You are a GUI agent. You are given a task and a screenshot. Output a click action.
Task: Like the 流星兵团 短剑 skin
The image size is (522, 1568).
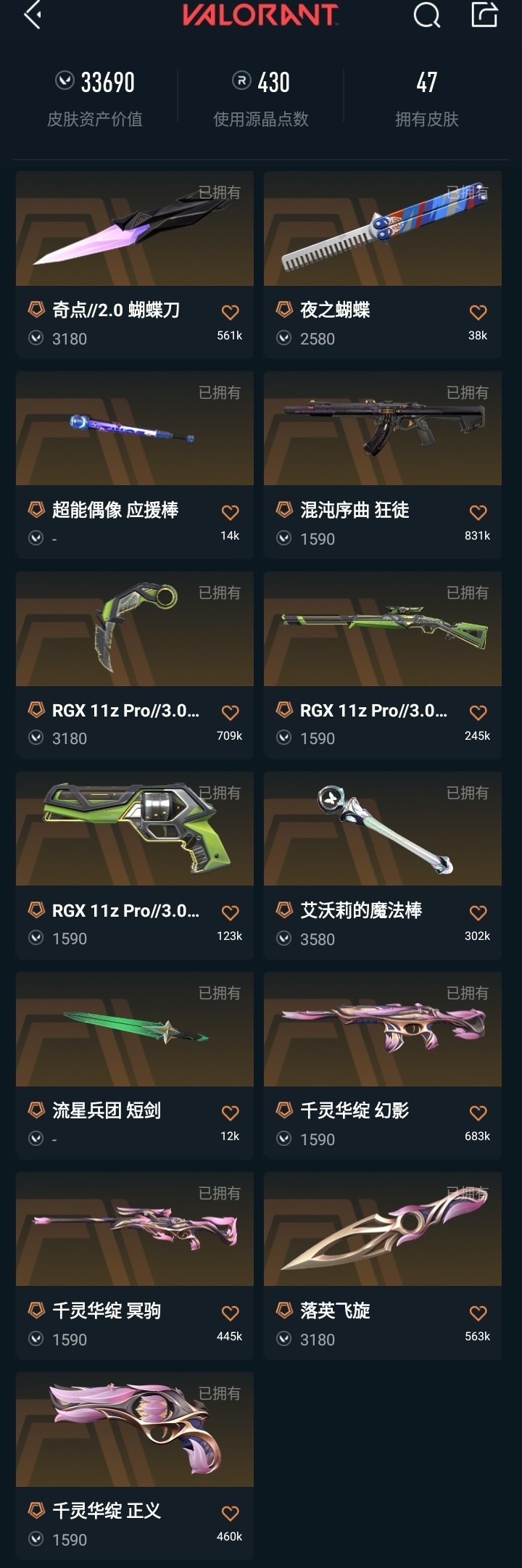[230, 1113]
